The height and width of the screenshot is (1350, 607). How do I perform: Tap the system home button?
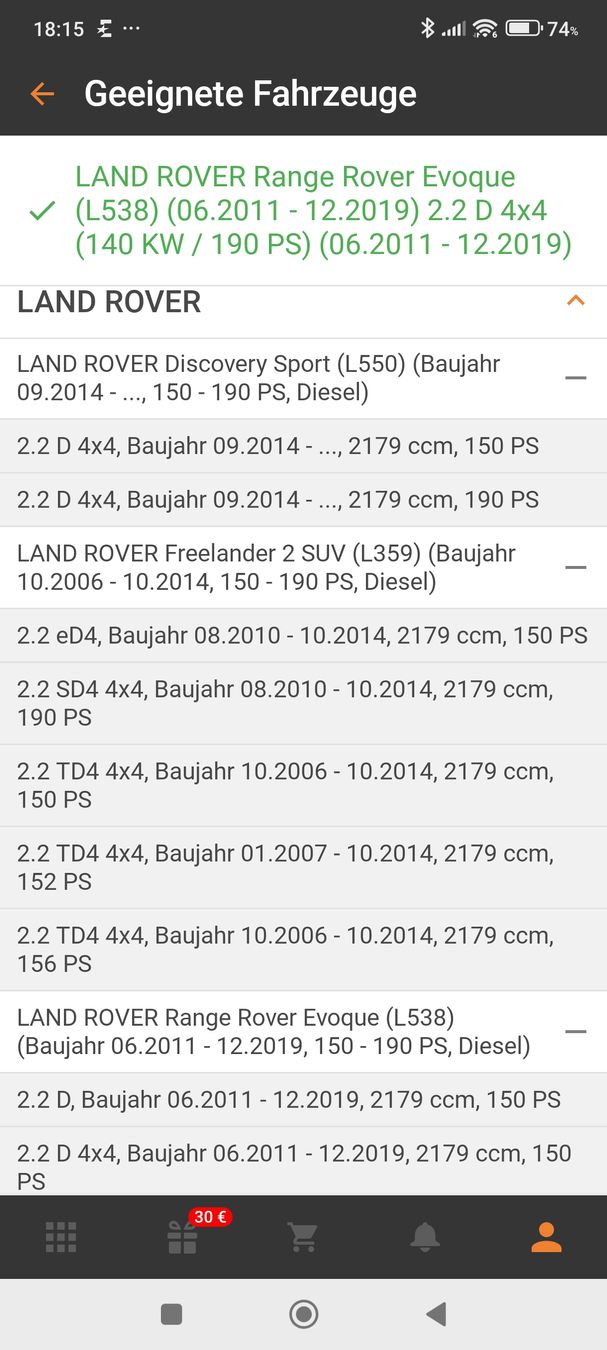point(303,1314)
